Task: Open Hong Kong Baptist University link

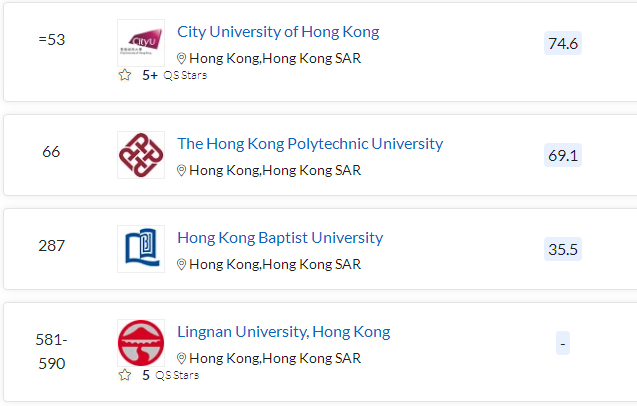Action: click(279, 238)
